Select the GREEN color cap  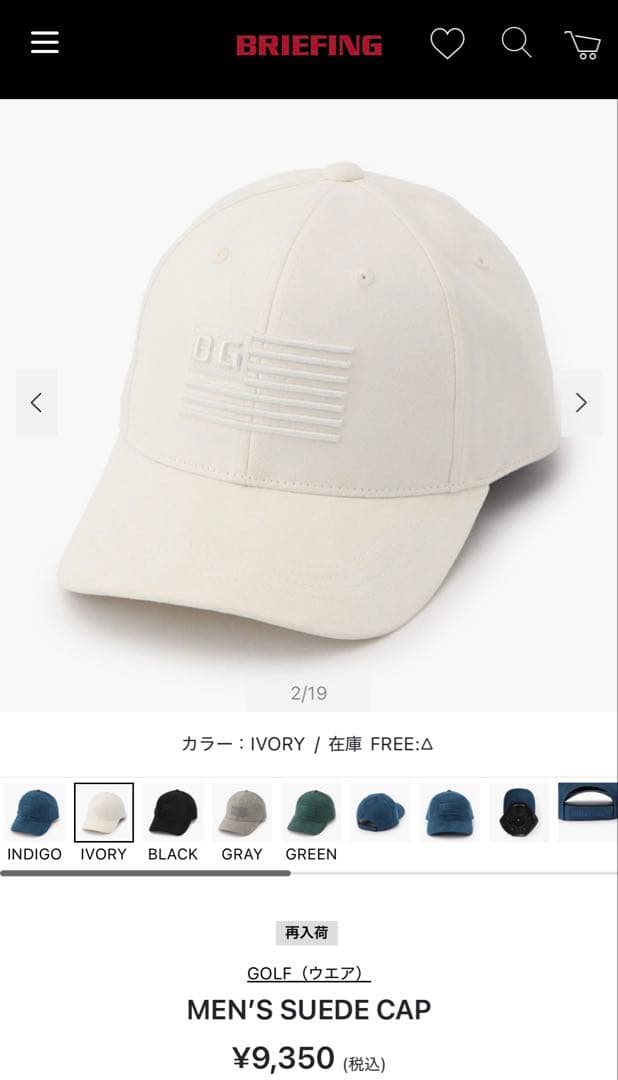[311, 813]
